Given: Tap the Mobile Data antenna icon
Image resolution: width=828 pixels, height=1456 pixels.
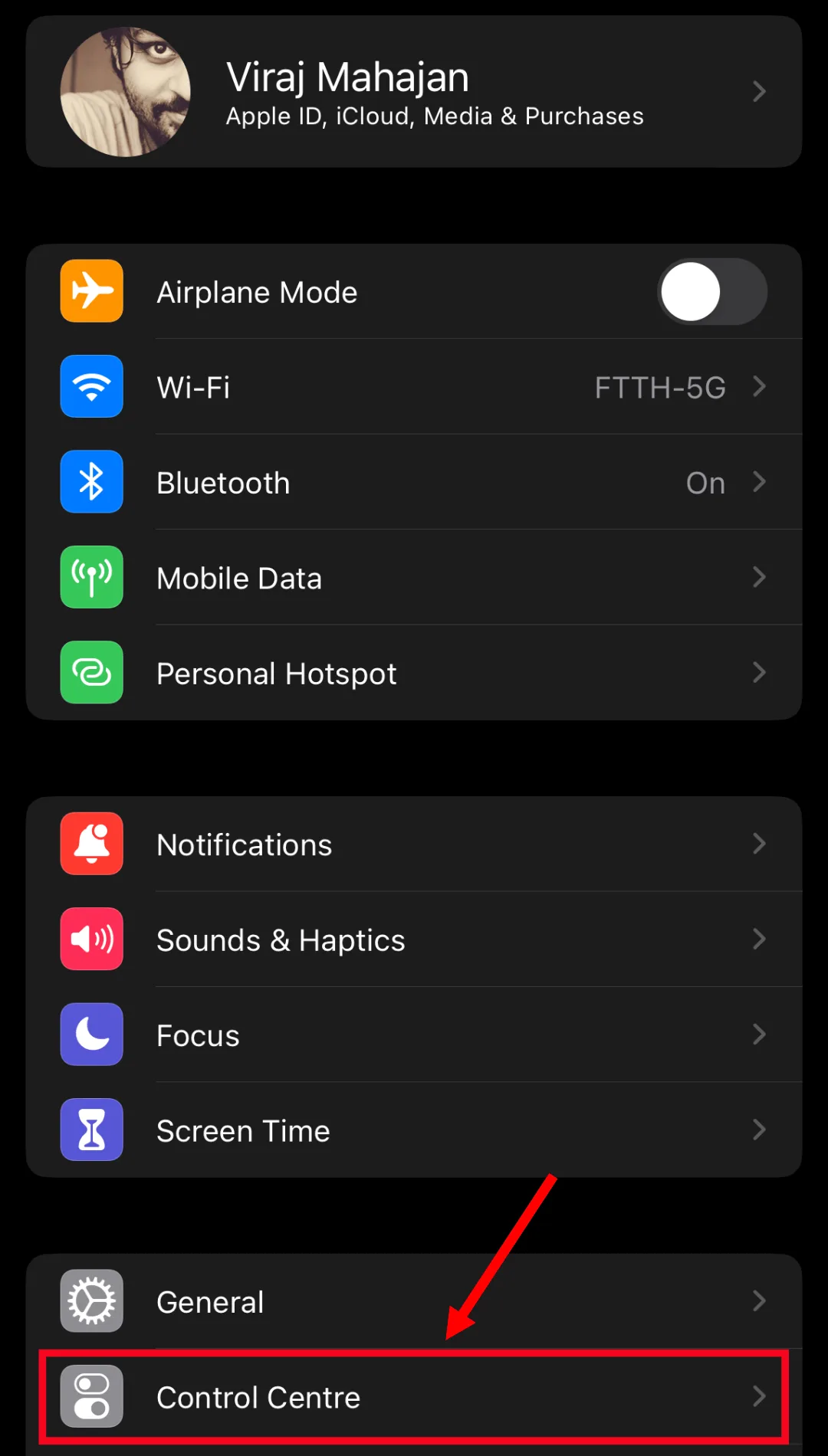Looking at the screenshot, I should click(91, 578).
